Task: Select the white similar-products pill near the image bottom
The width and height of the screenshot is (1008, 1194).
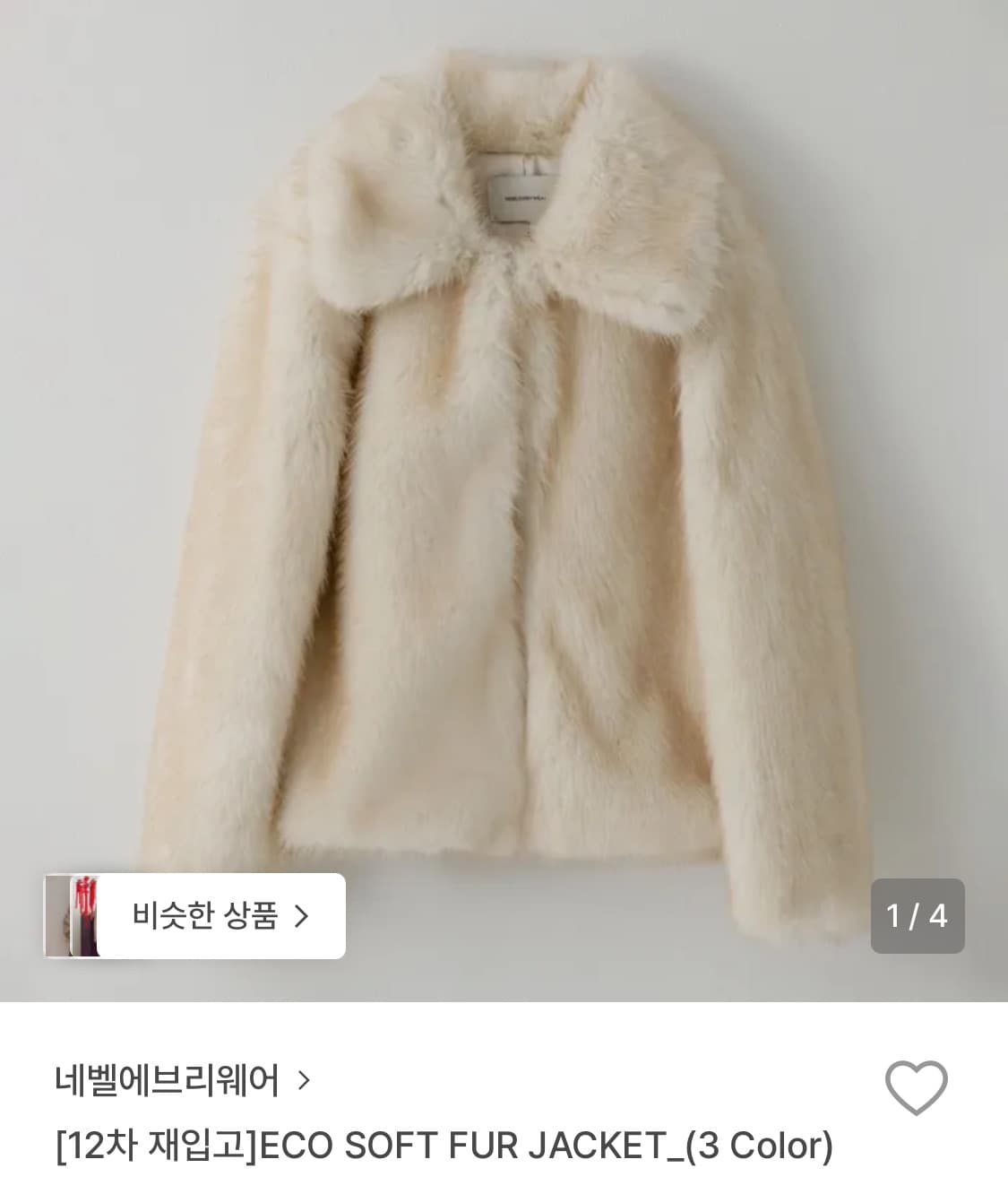Action: coord(199,914)
